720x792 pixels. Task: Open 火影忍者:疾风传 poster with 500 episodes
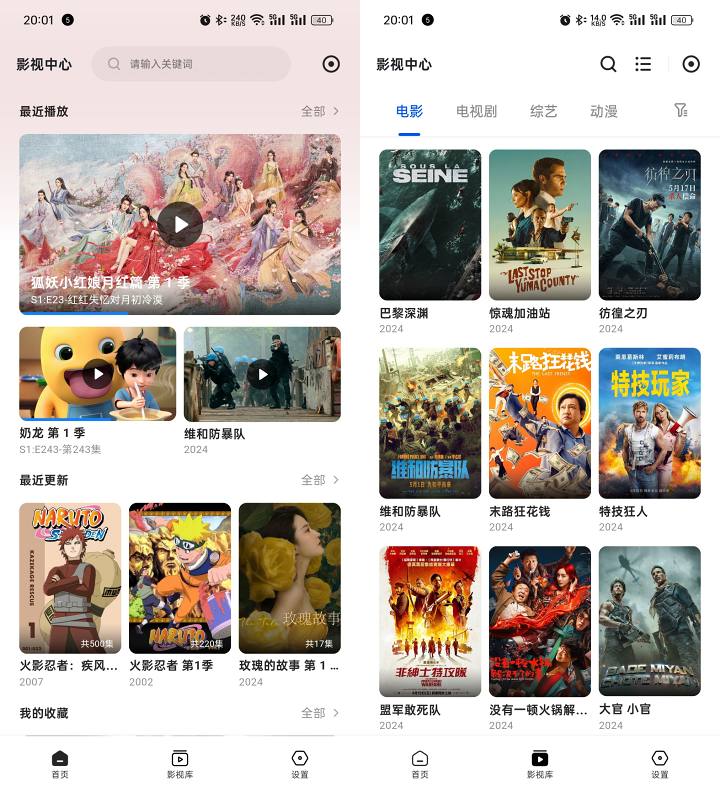70,578
